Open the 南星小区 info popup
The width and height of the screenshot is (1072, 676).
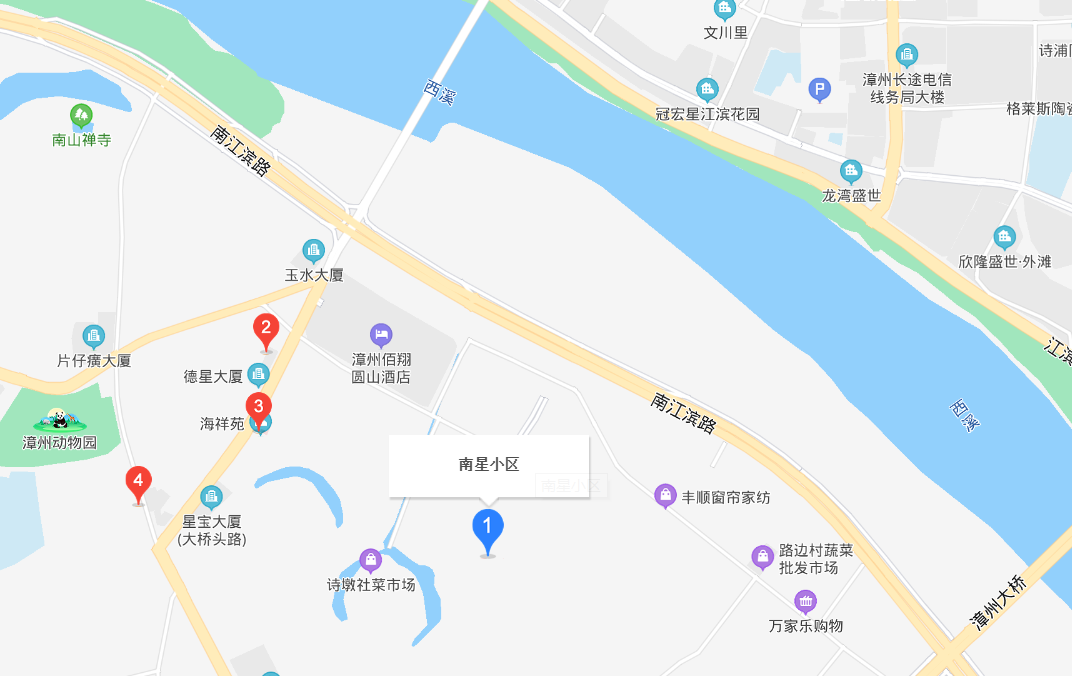(x=489, y=465)
